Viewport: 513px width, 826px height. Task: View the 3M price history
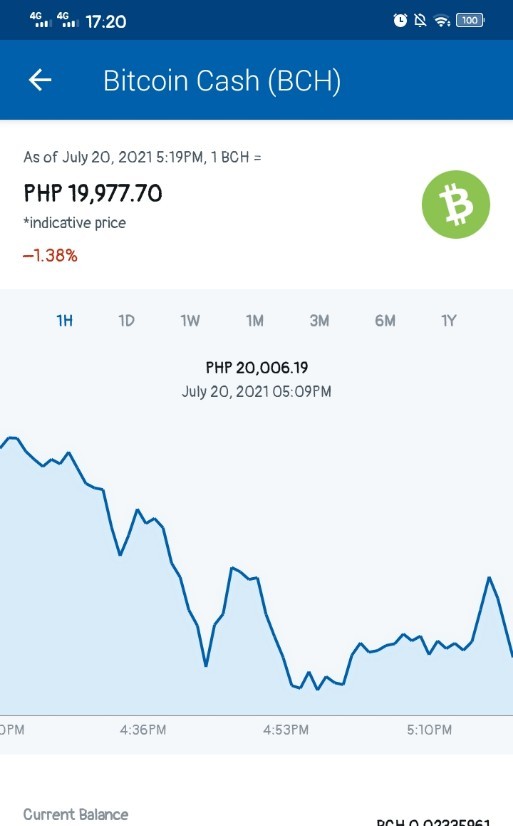pos(319,320)
